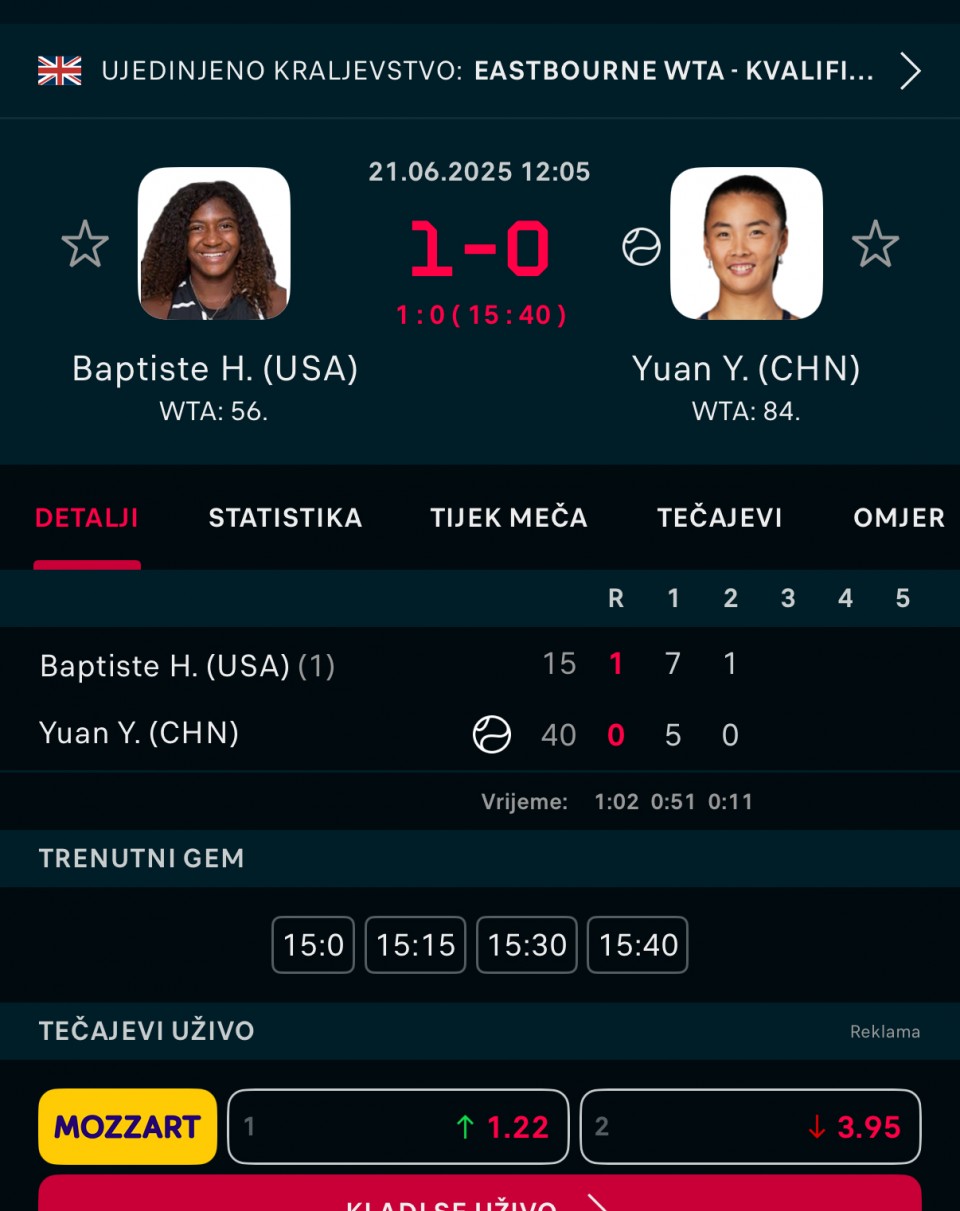Image resolution: width=960 pixels, height=1211 pixels.
Task: Select odds 3.95 for player 2
Action: (750, 1127)
